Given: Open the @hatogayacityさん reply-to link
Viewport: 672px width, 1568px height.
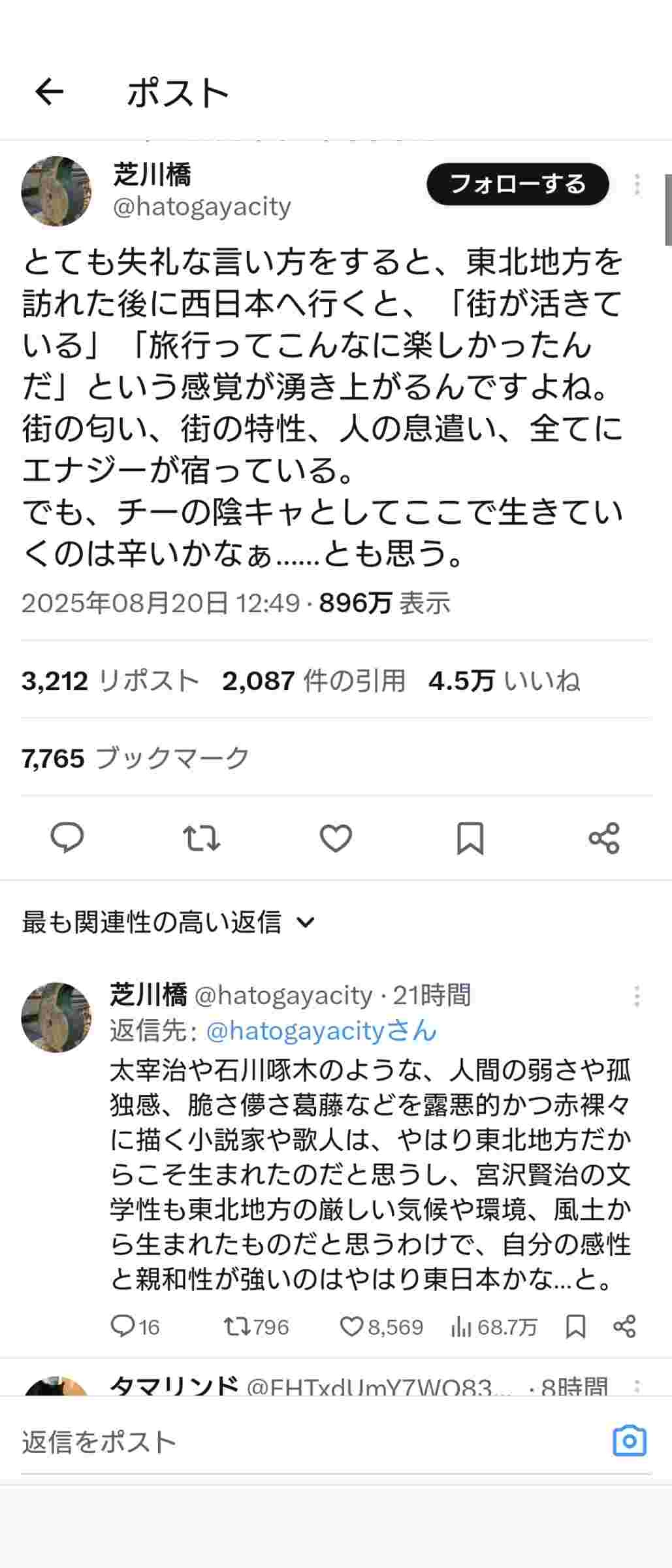Looking at the screenshot, I should (321, 1030).
